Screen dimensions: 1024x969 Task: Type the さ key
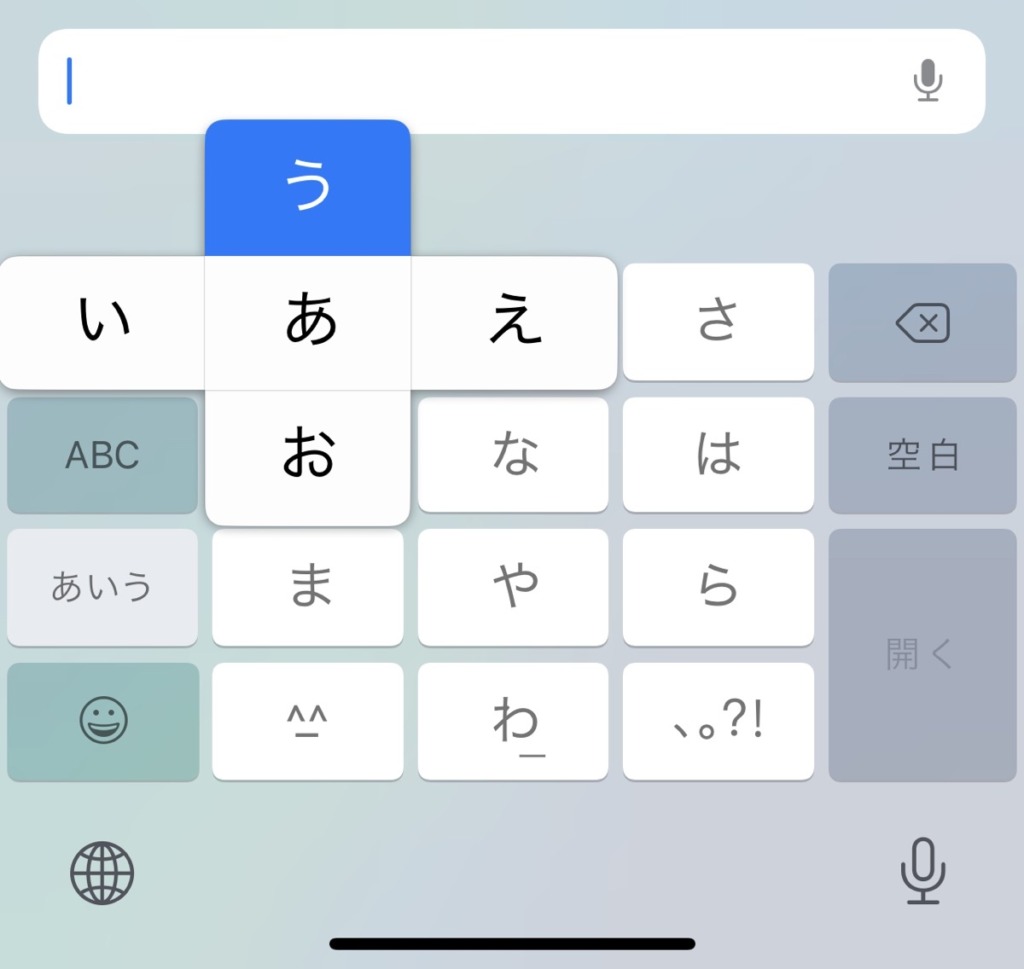tap(718, 322)
